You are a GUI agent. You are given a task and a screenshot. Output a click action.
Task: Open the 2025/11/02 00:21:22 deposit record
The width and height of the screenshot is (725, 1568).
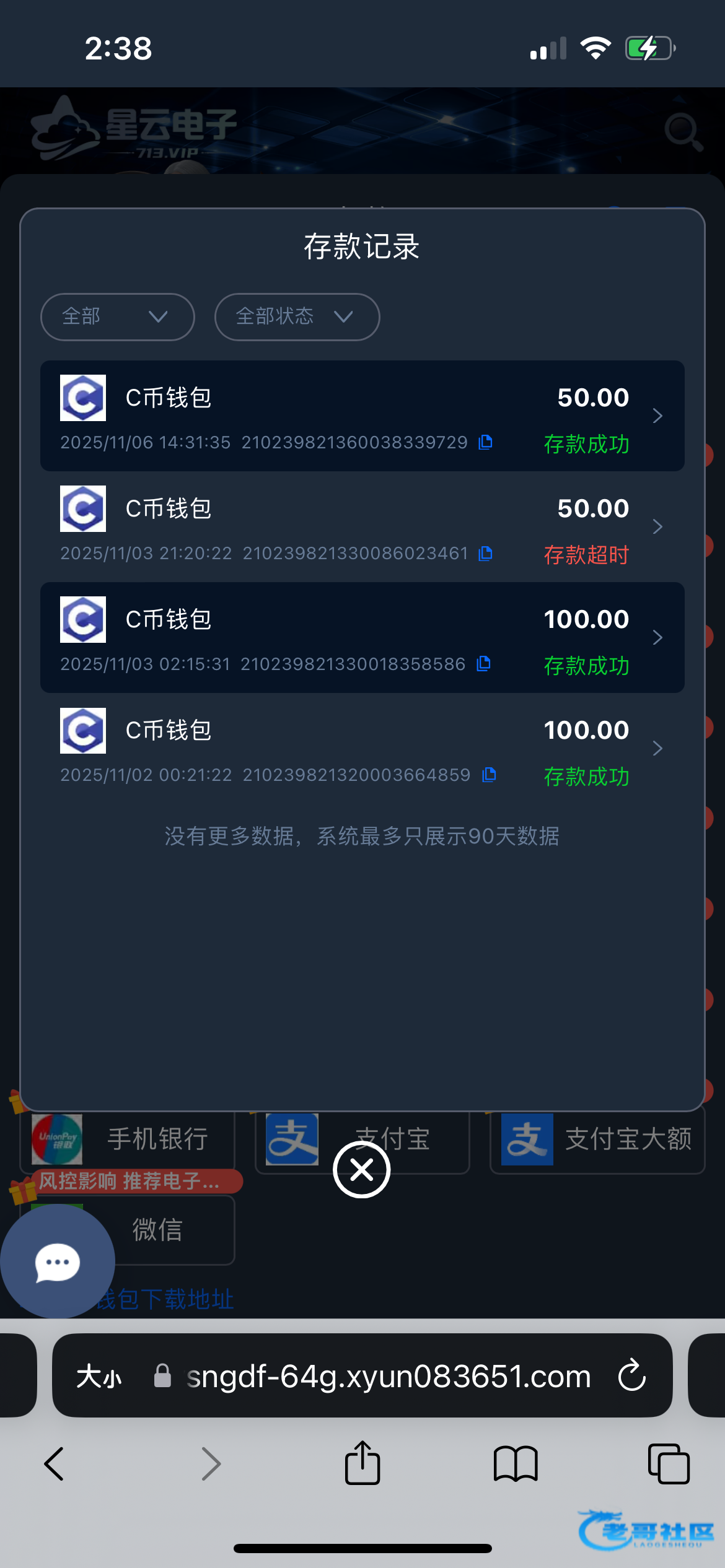point(362,748)
